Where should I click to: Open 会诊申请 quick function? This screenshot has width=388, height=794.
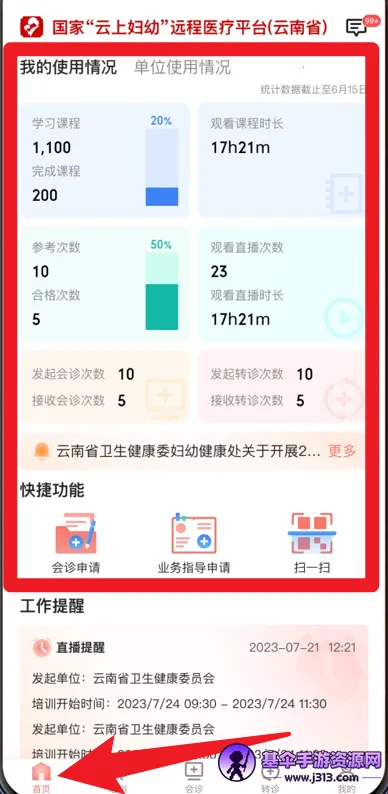76,543
